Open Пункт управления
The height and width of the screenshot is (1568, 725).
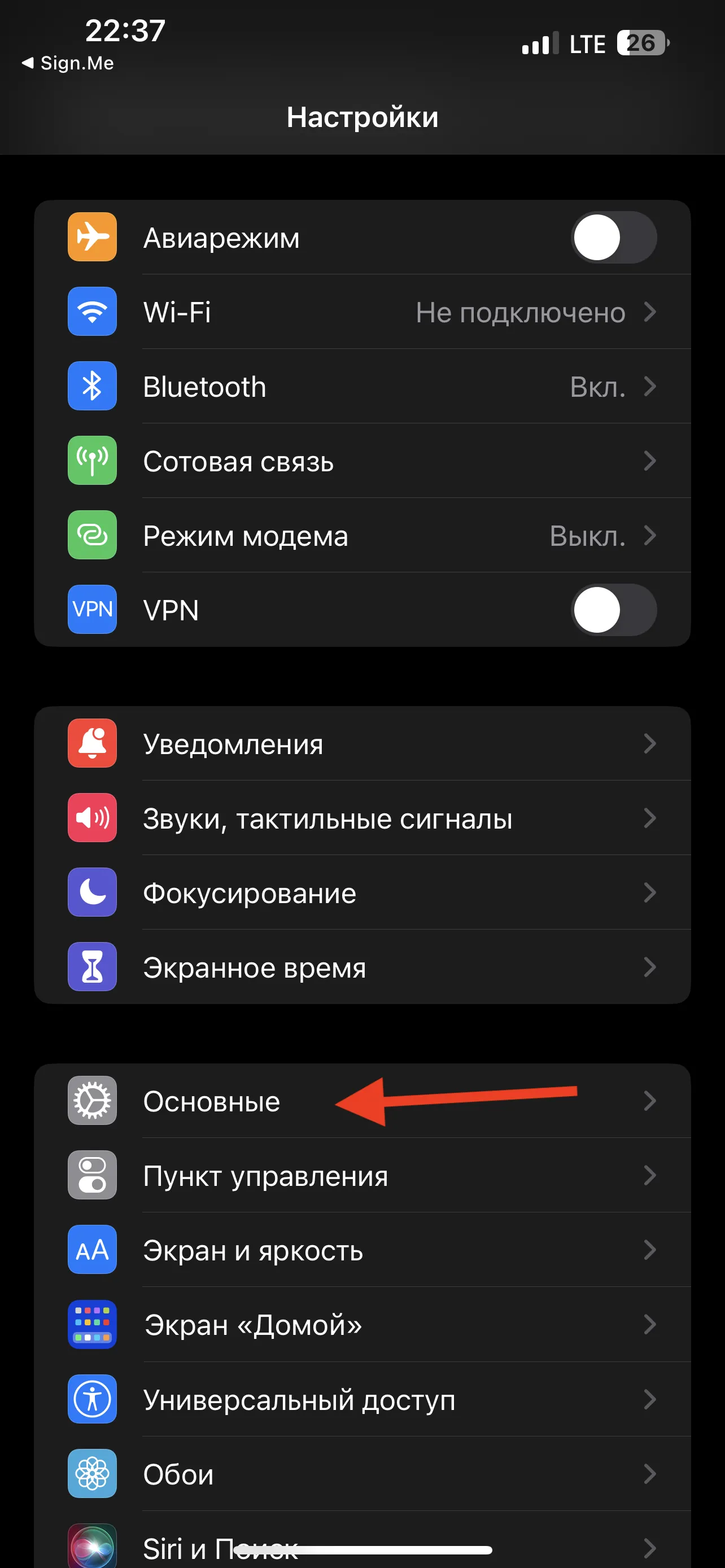click(362, 1175)
